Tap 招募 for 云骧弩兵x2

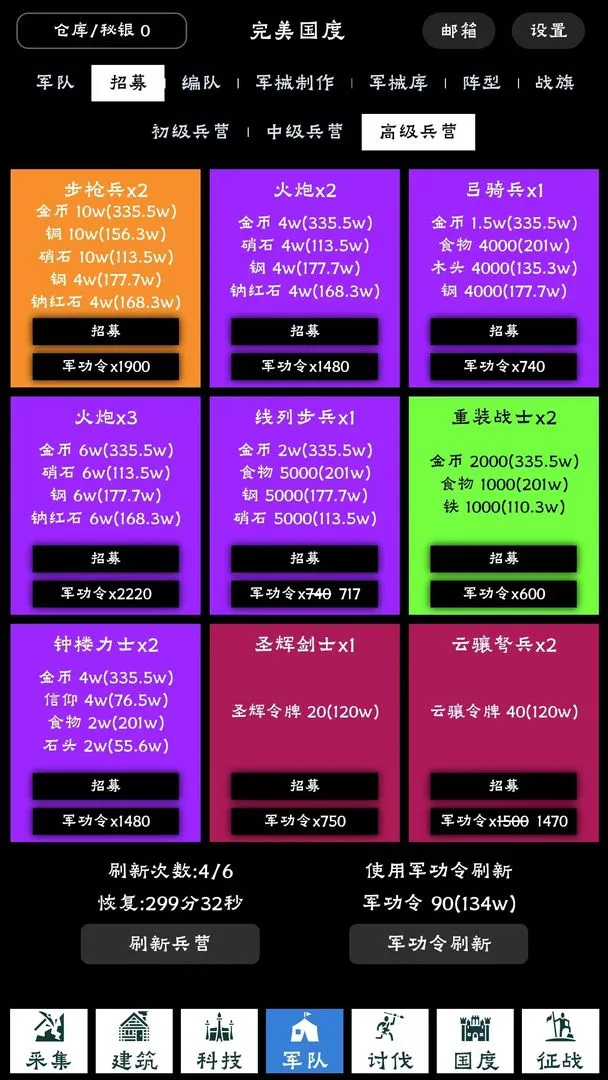pos(504,786)
